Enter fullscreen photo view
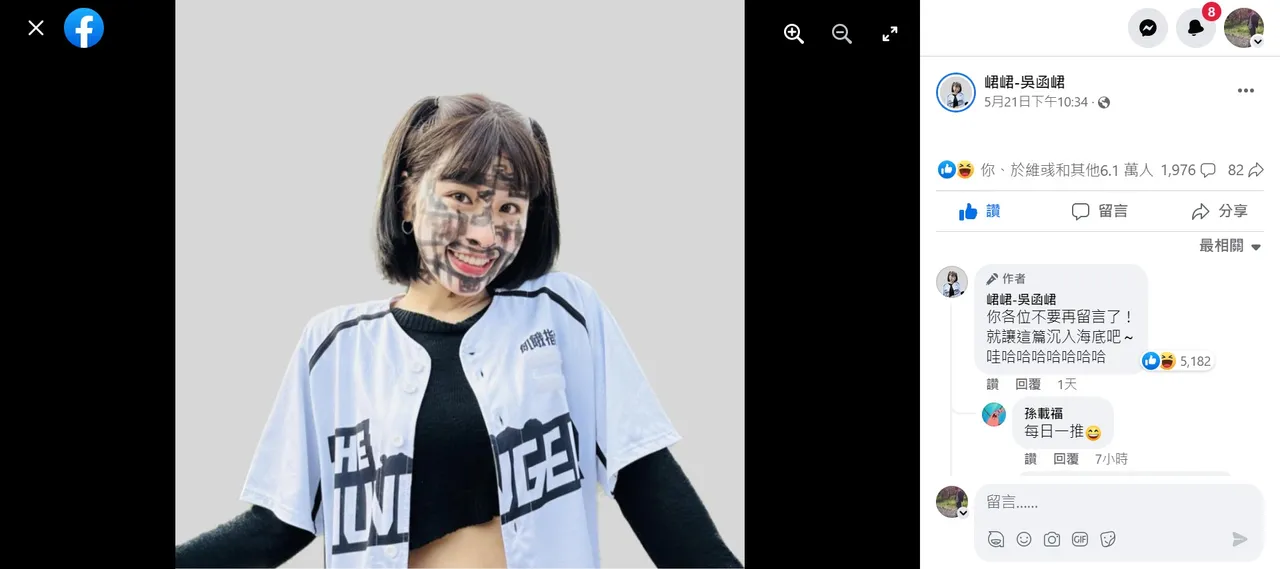1280x569 pixels. pos(890,34)
